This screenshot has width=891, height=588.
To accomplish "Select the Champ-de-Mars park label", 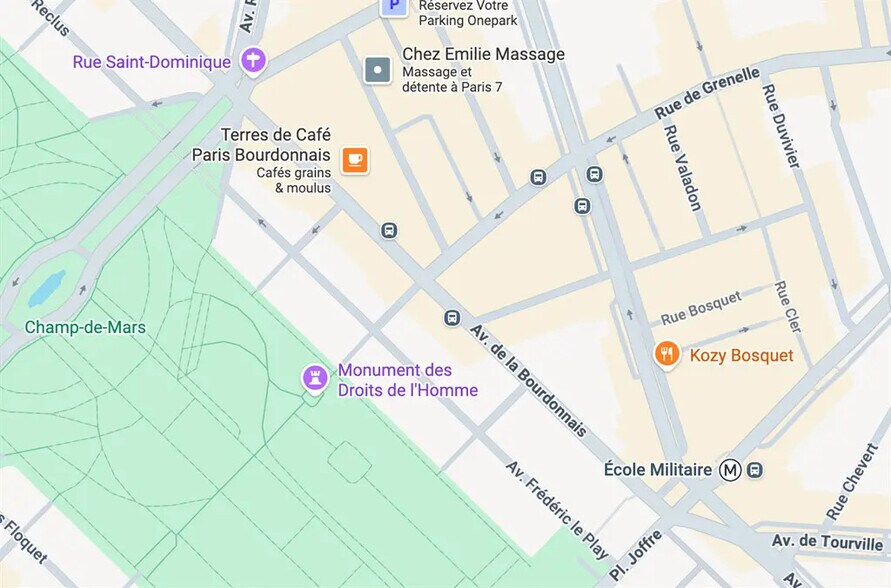I will tap(85, 327).
